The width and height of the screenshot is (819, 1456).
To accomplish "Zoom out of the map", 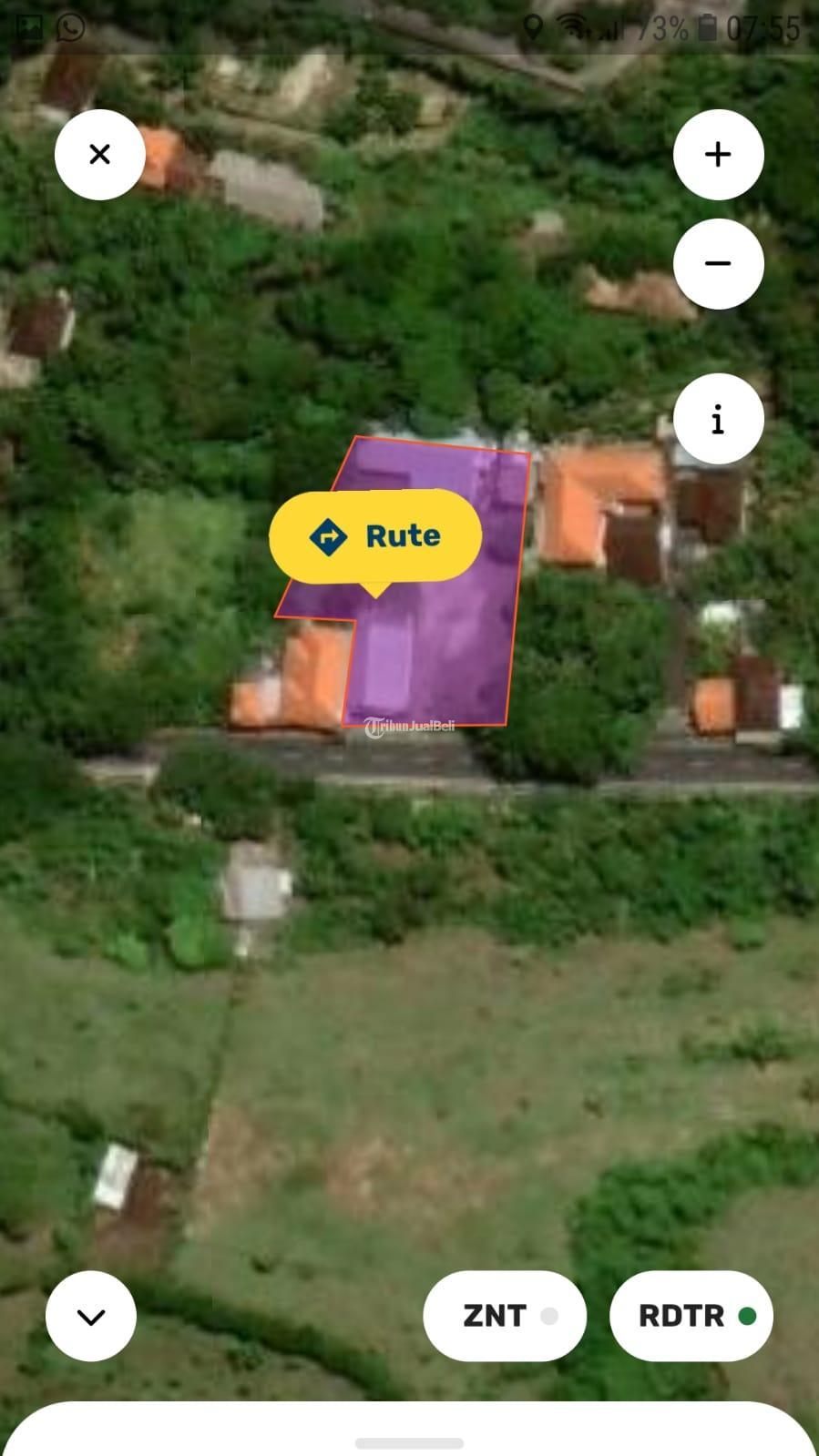I will tap(718, 264).
